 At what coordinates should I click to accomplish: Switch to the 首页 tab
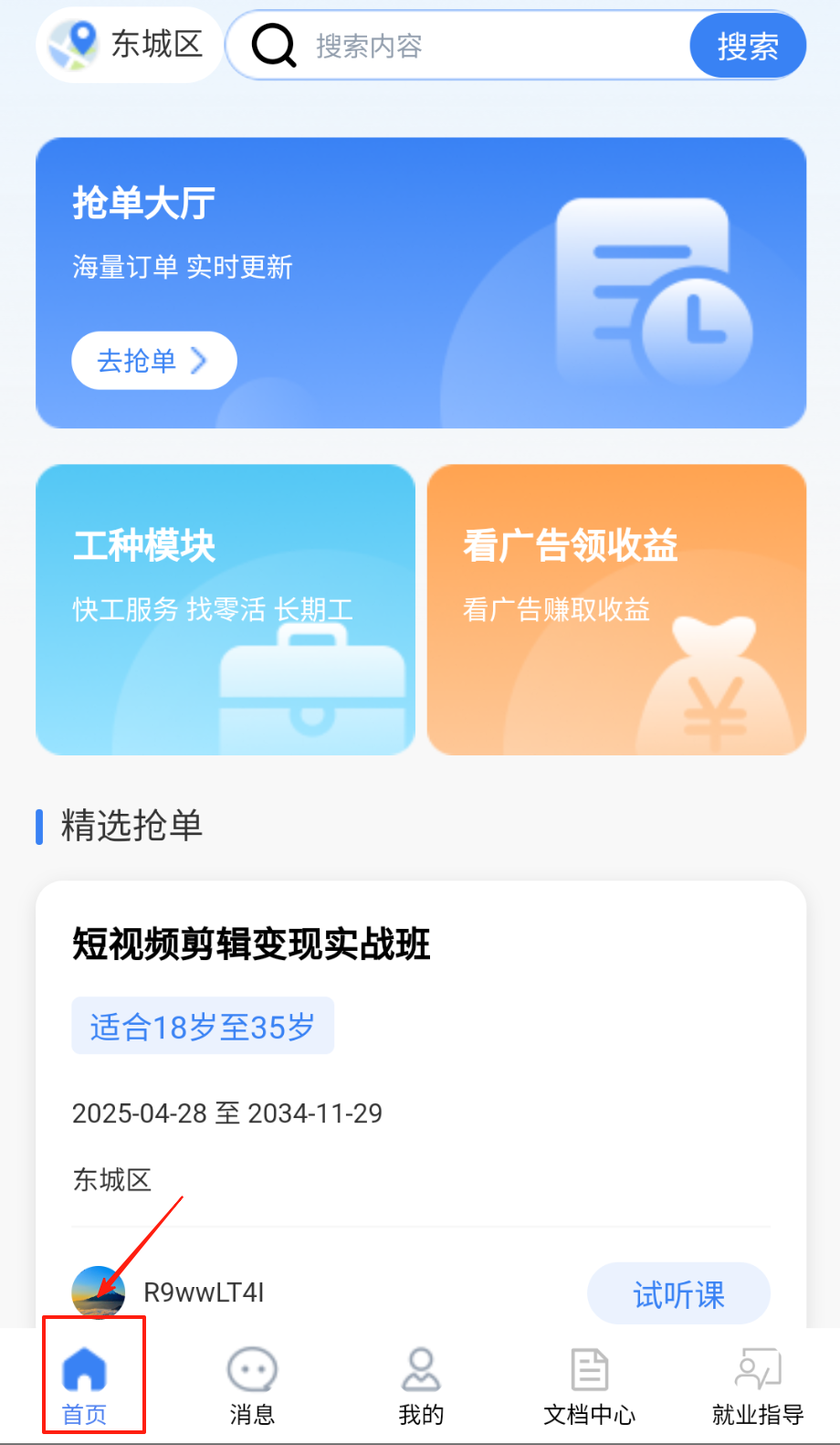pos(85,1386)
